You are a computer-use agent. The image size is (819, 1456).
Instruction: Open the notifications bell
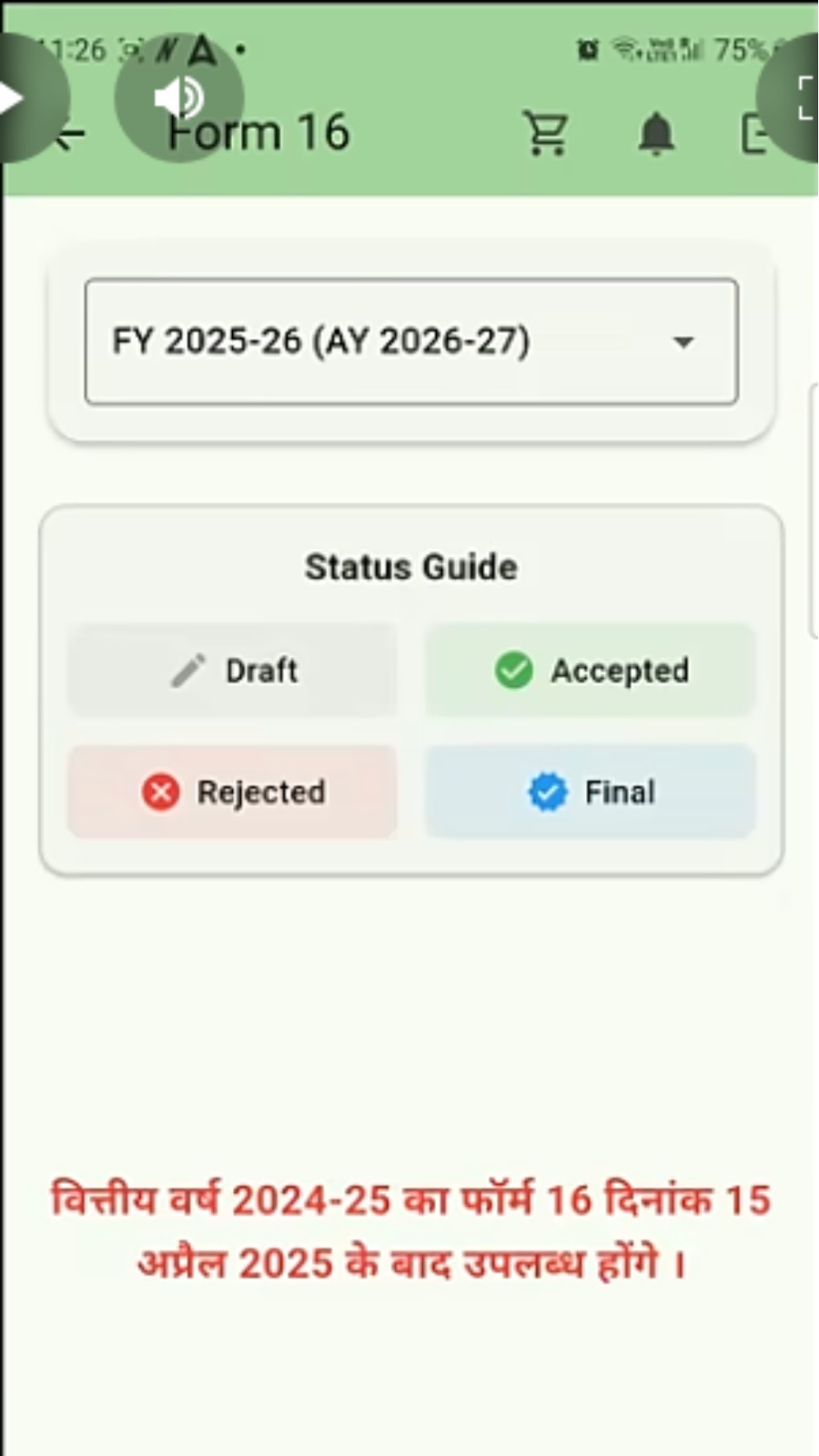(x=655, y=135)
